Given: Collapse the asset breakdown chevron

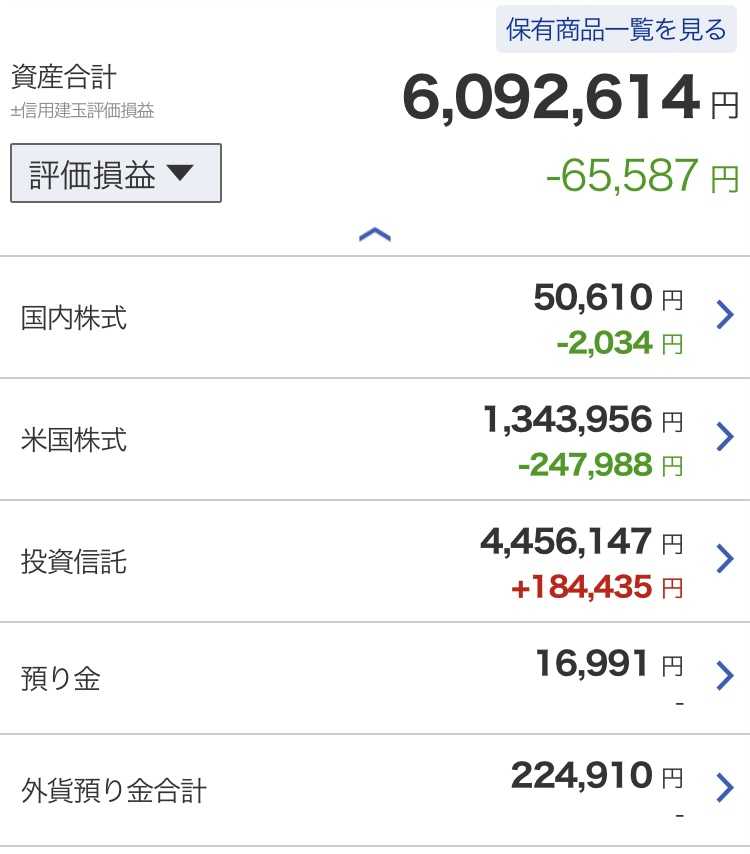Looking at the screenshot, I should 375,235.
